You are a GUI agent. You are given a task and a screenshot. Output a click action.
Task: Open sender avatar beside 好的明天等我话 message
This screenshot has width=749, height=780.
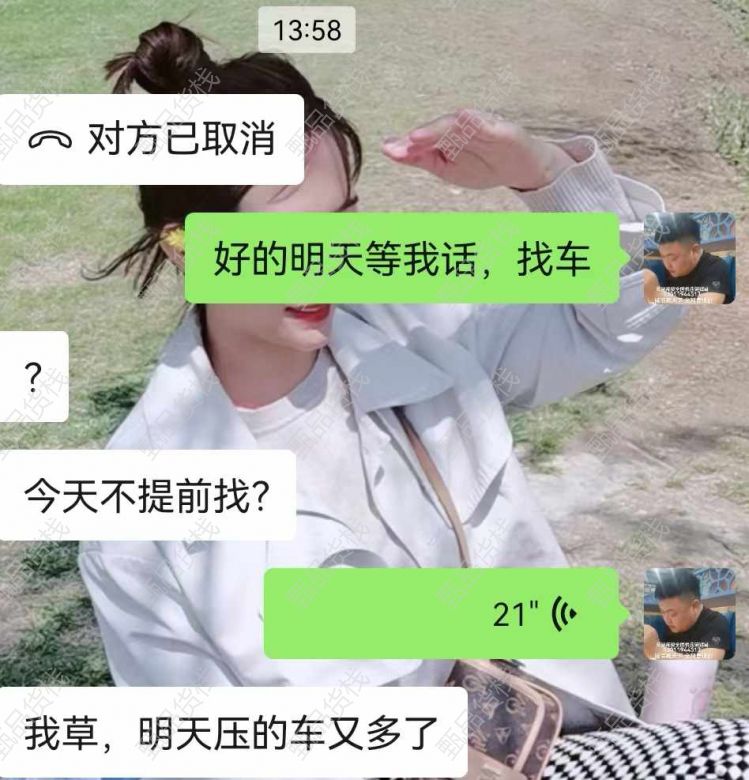(x=688, y=258)
